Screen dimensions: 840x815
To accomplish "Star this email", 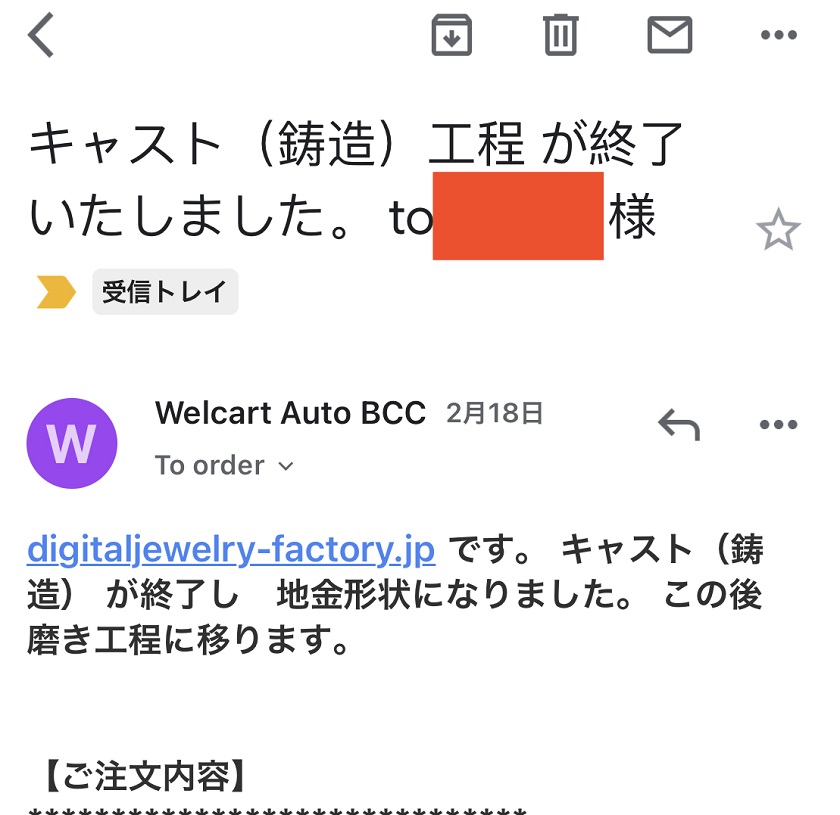I will 778,231.
